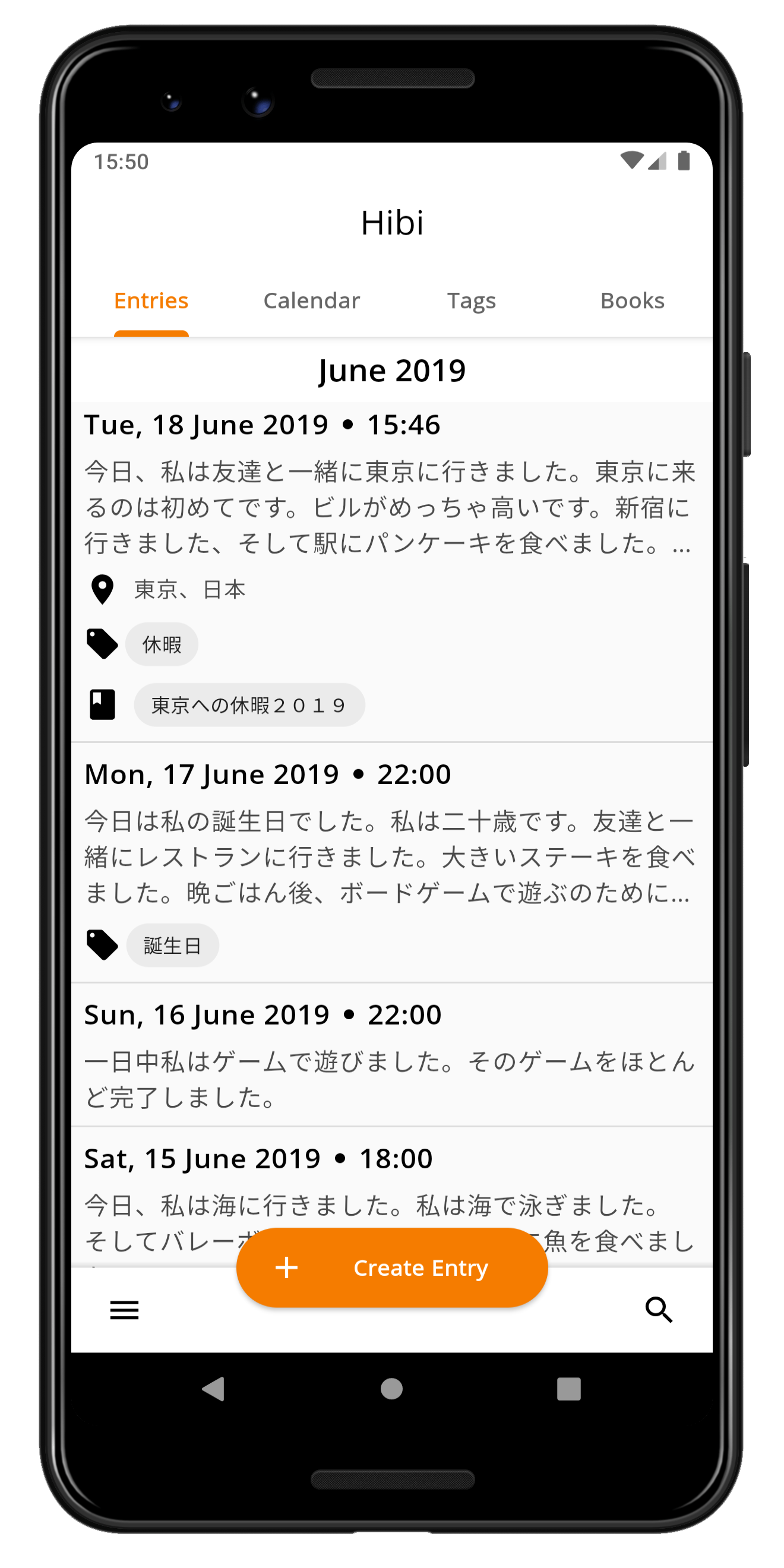Viewport: 784px width, 1568px height.
Task: Open the Sun, 16 June 2019 entry
Action: coord(392,1055)
